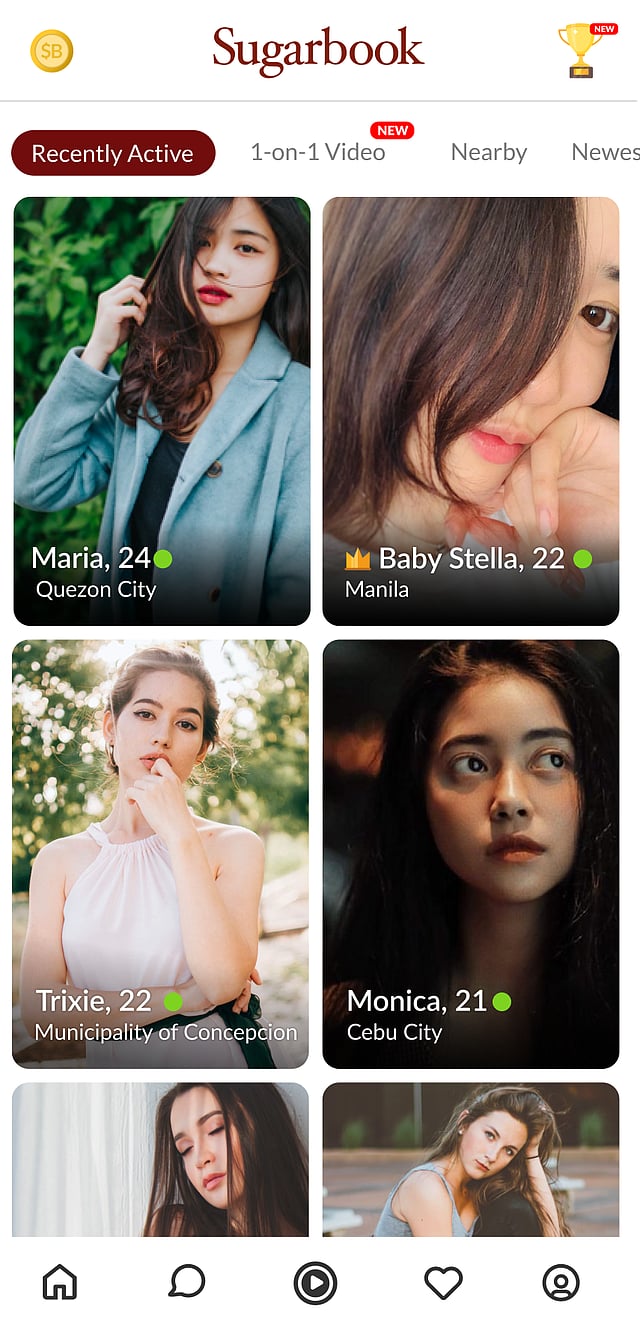The width and height of the screenshot is (640, 1339).
Task: Switch to the Nearby tab
Action: pyautogui.click(x=488, y=152)
